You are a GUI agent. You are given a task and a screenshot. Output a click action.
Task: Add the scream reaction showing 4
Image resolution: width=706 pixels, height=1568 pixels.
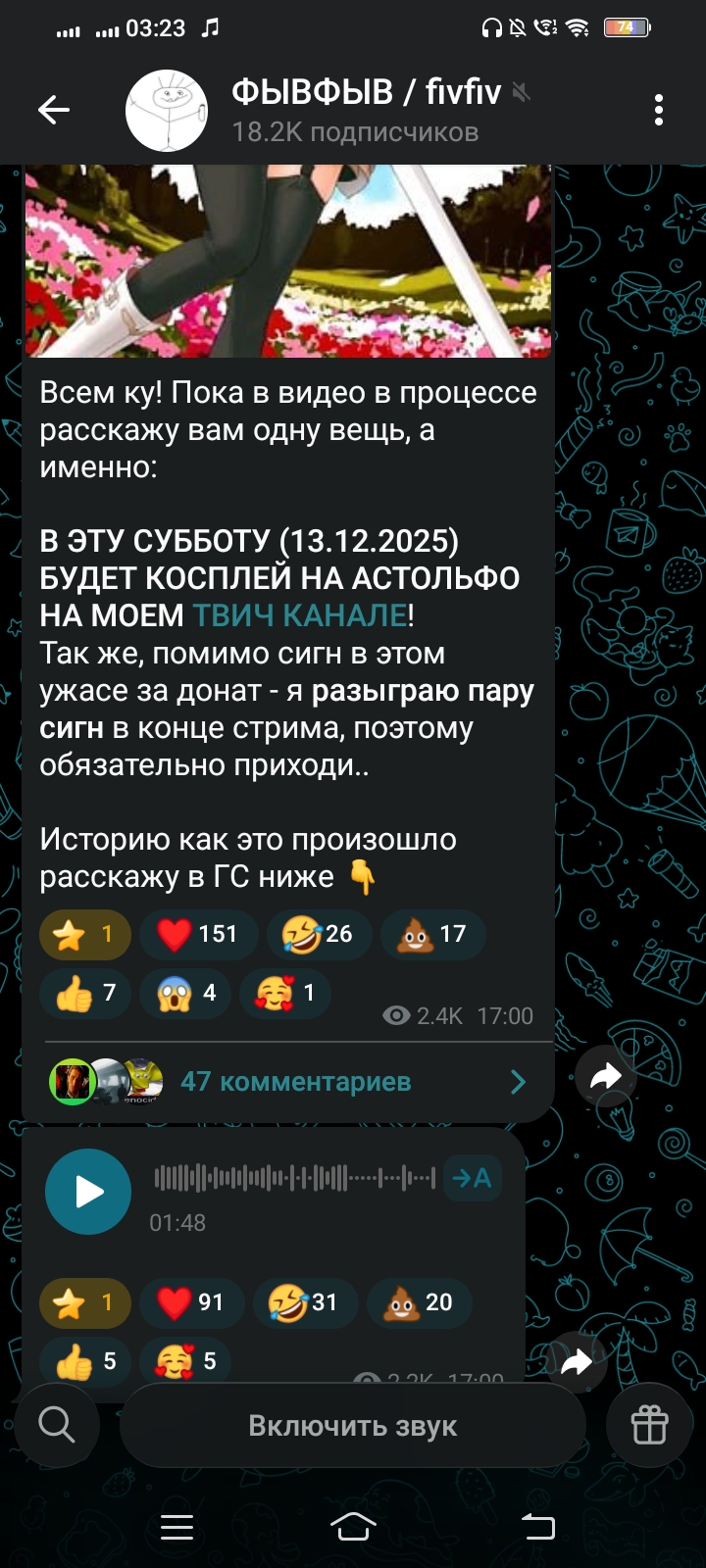pyautogui.click(x=186, y=994)
